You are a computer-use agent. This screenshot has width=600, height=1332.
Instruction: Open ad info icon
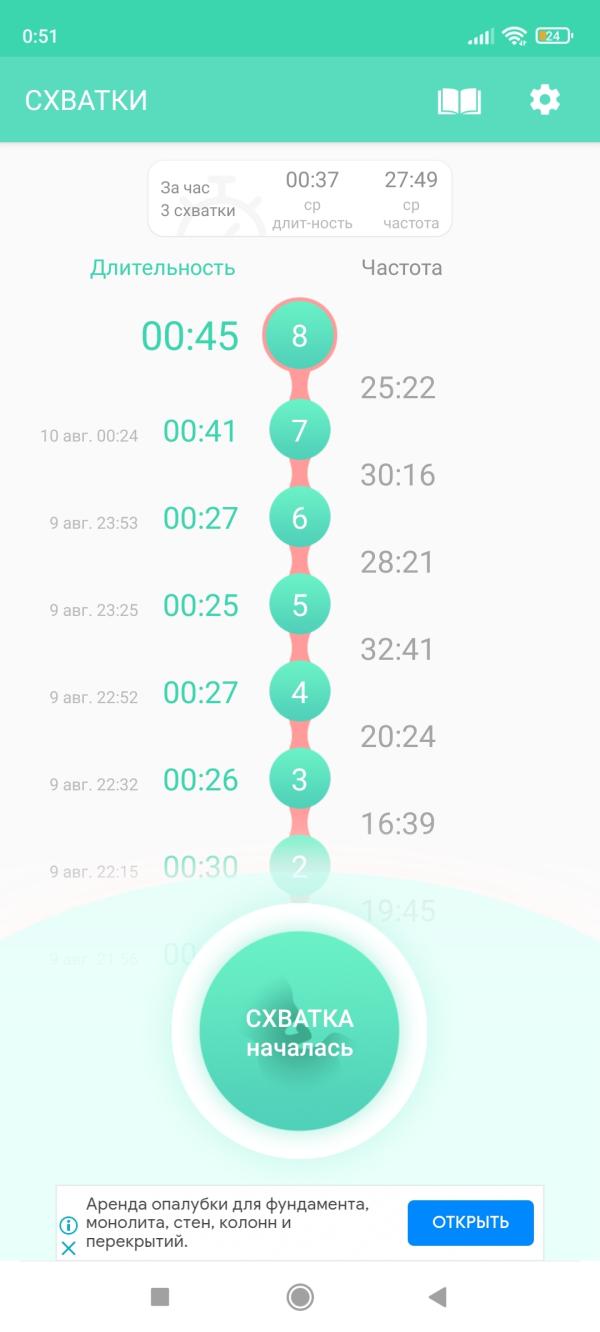pos(69,1225)
